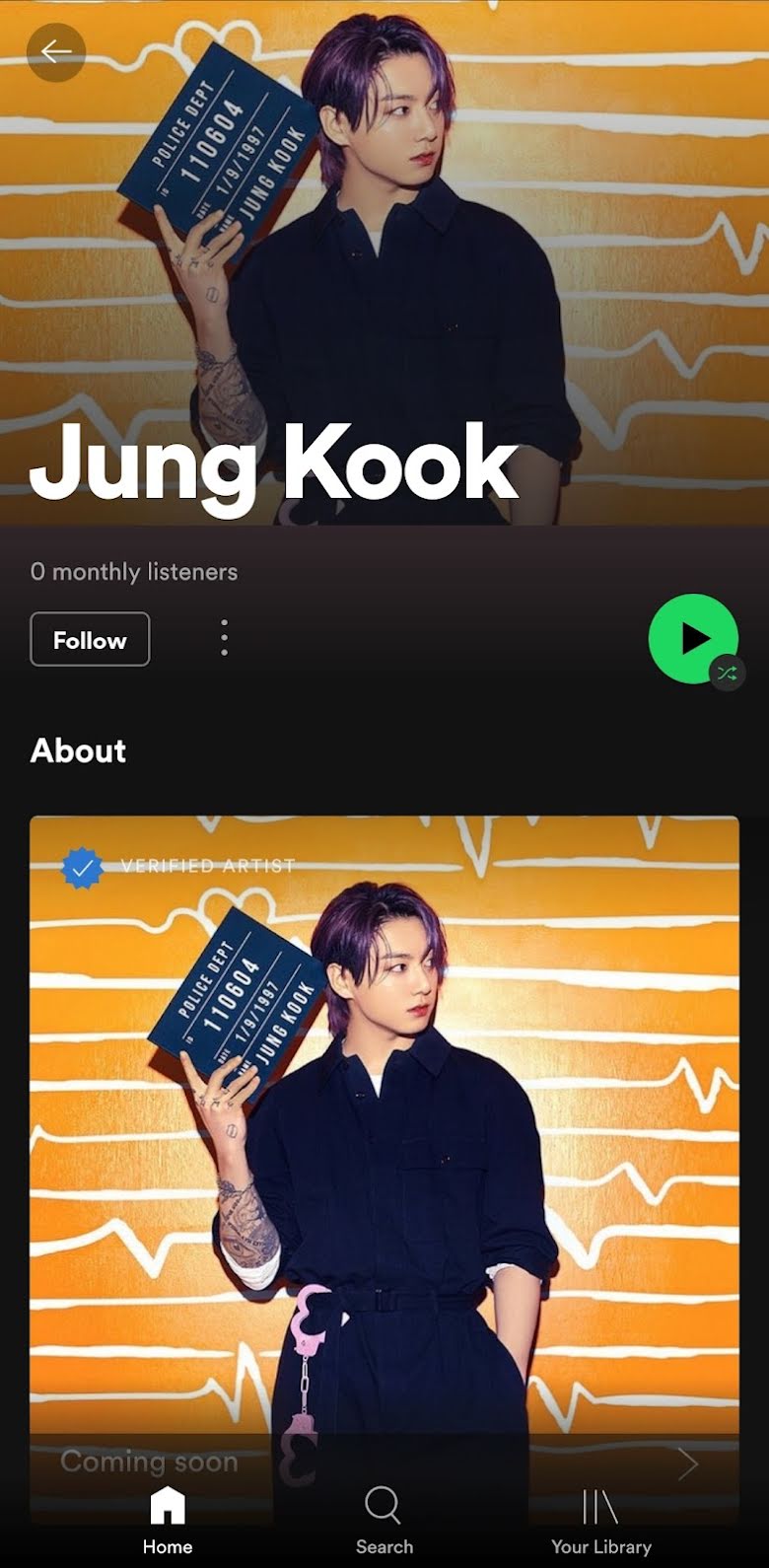Switch to the Search tab
Image resolution: width=769 pixels, height=1568 pixels.
point(384,1522)
